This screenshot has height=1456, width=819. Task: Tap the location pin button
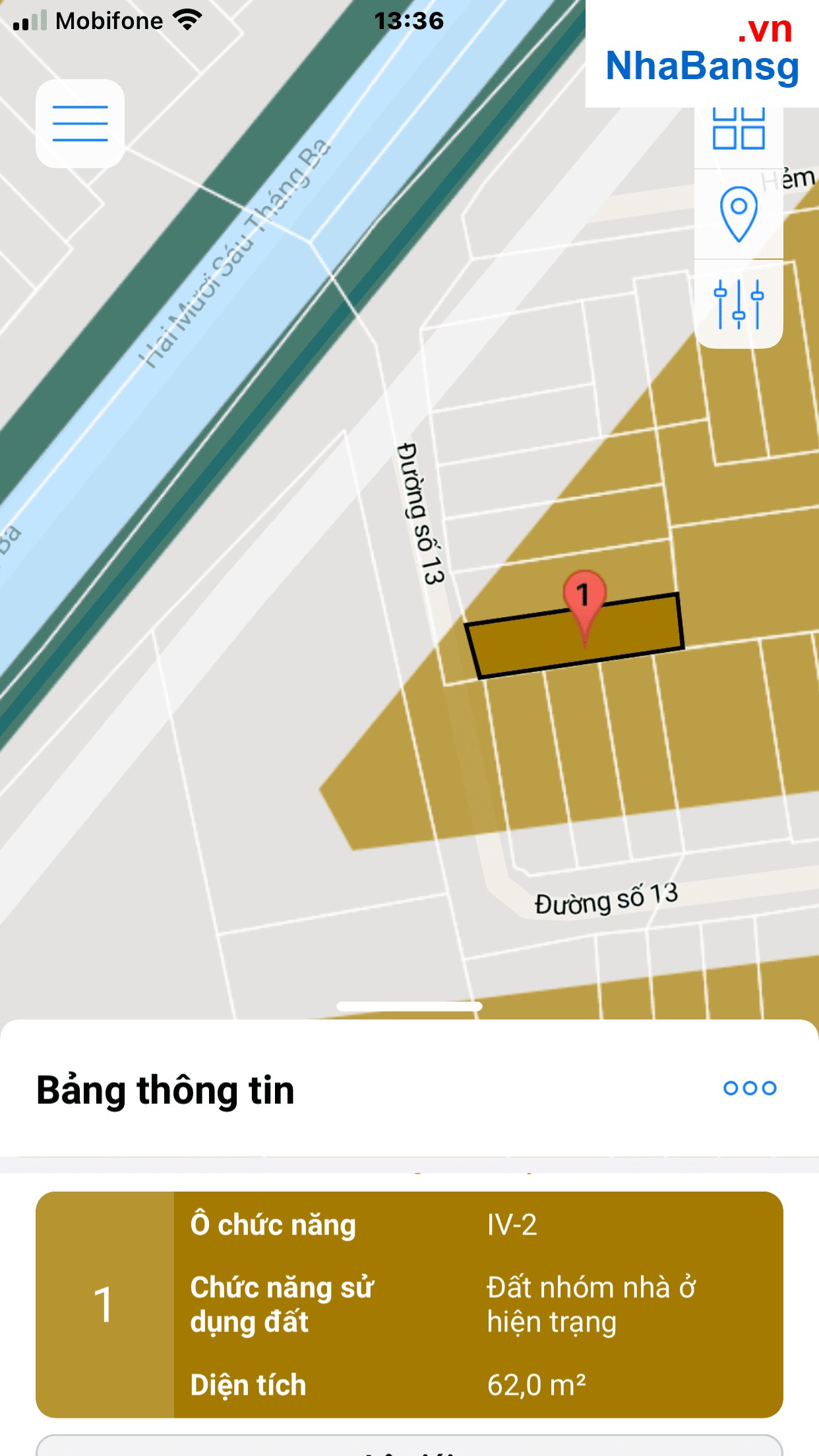739,214
